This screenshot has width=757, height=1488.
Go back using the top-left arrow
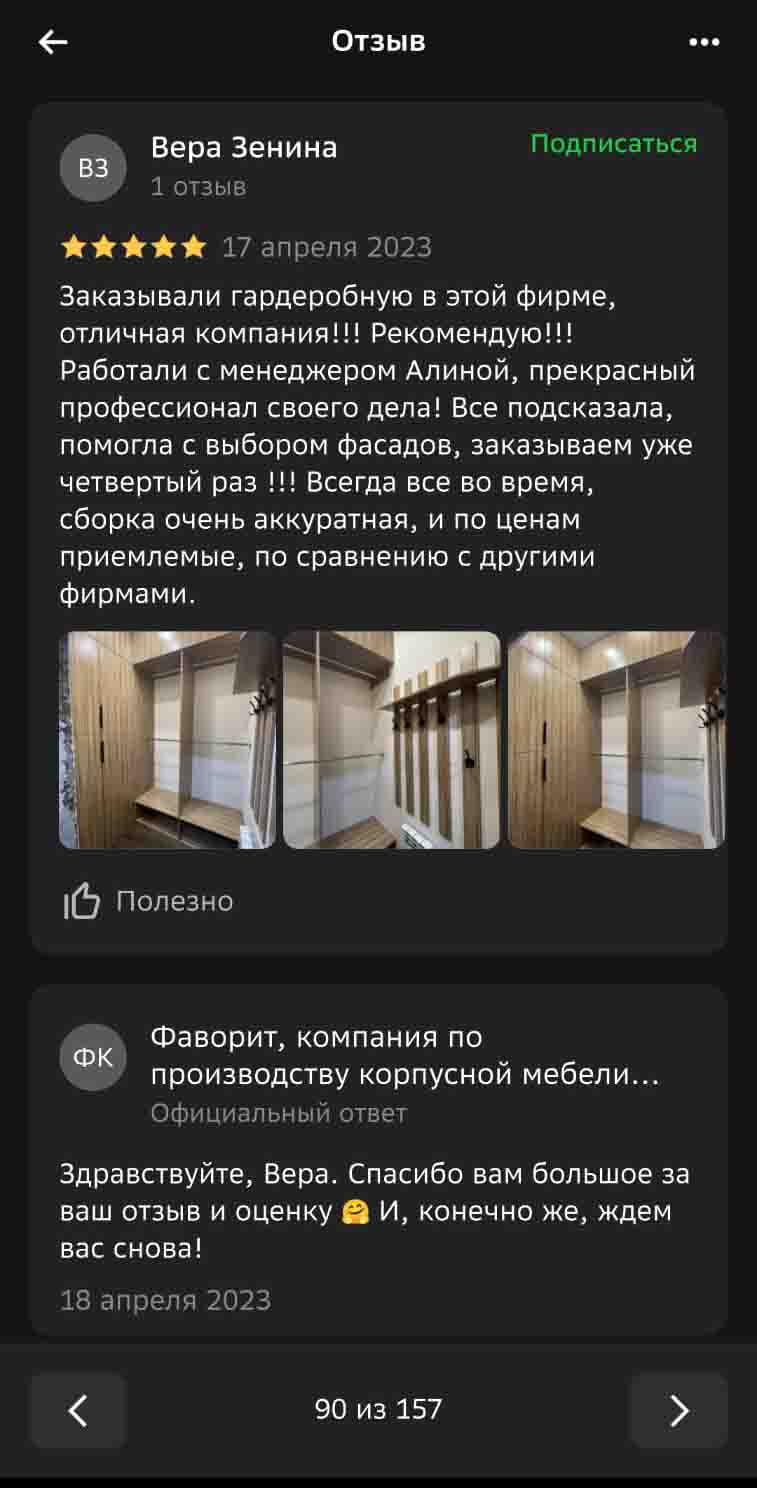(53, 42)
